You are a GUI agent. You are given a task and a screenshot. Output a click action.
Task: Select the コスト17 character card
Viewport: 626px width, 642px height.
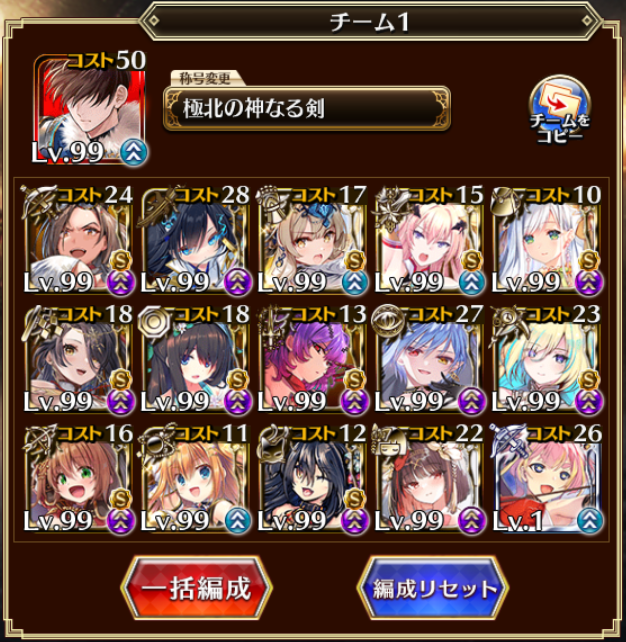312,240
